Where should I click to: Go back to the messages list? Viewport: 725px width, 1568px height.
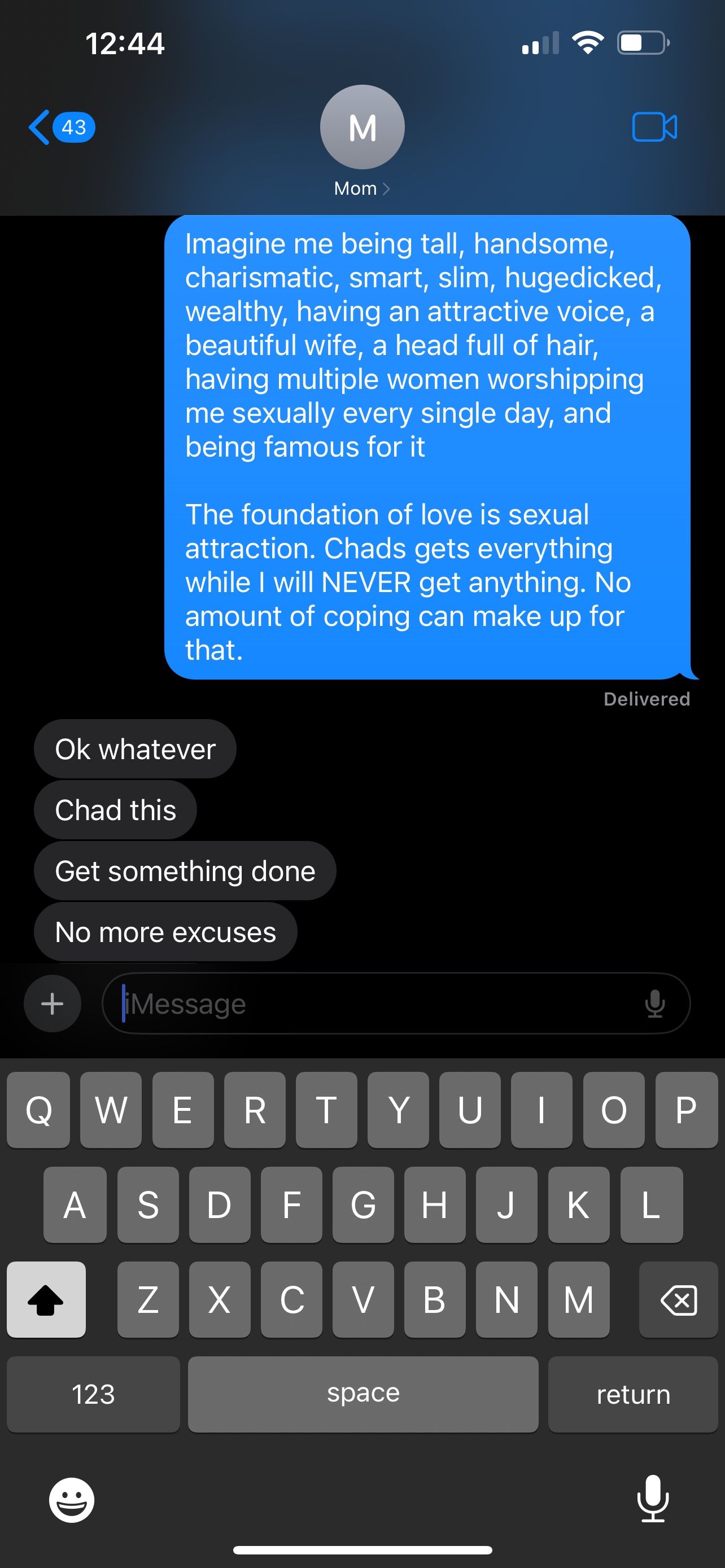tap(40, 127)
